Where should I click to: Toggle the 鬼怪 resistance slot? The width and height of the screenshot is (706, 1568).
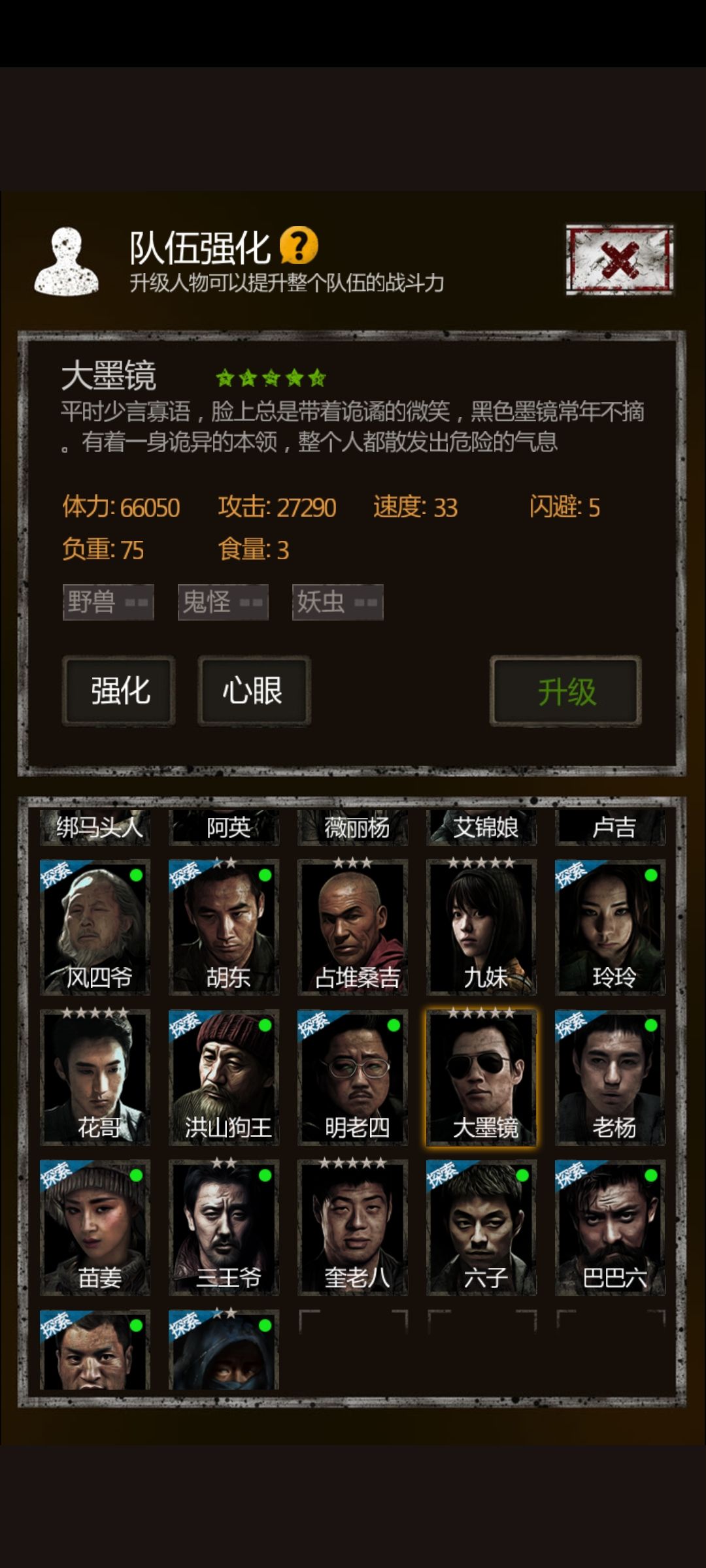point(224,603)
